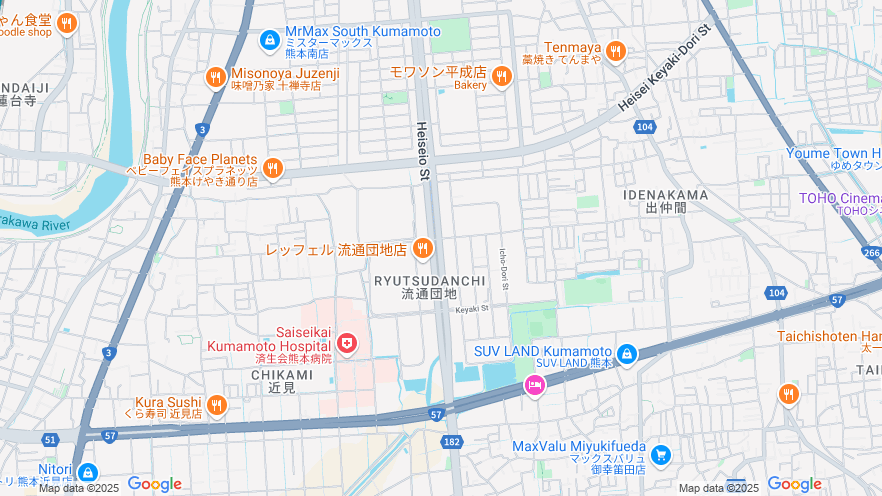
Task: Open the SUV LAND Kumamoto shop marker
Action: pos(626,353)
